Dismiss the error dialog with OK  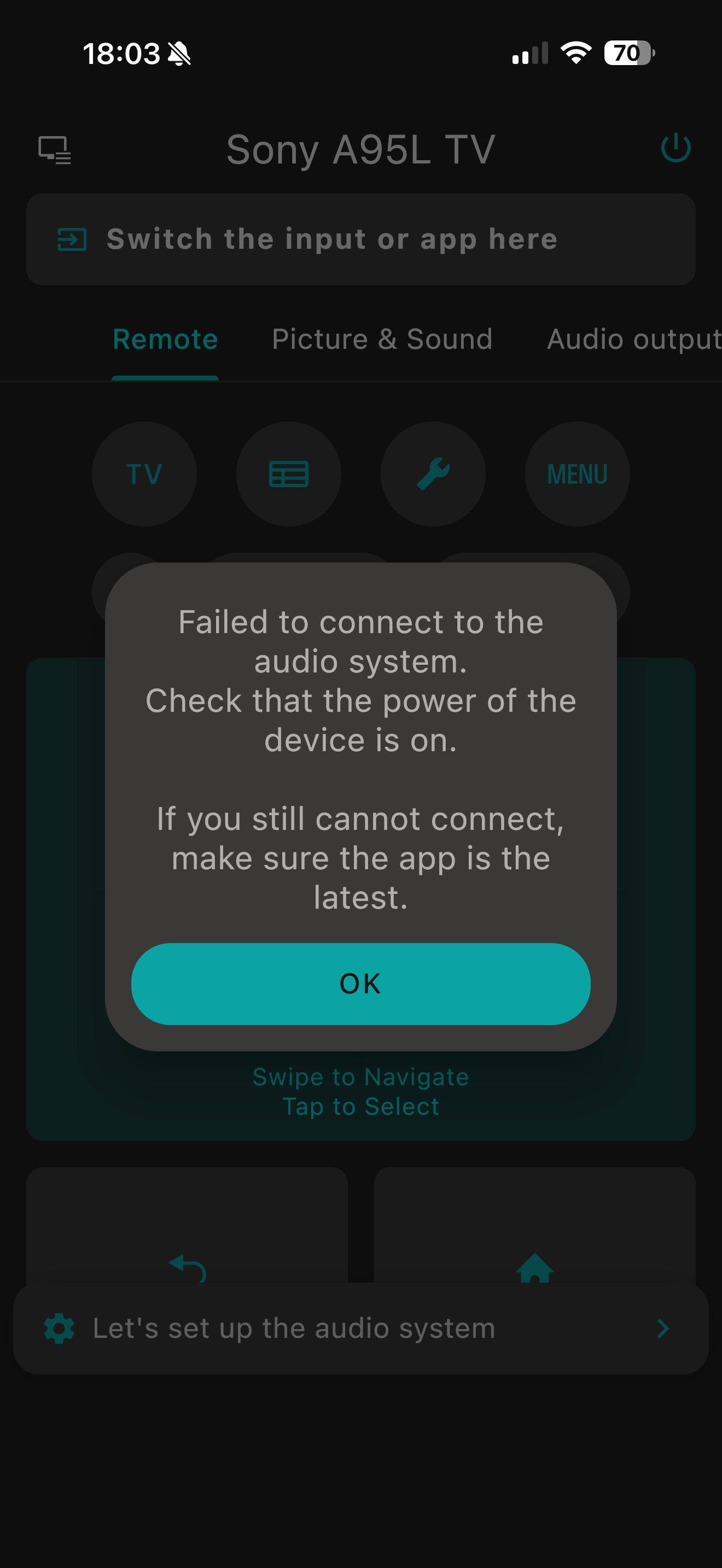(360, 984)
